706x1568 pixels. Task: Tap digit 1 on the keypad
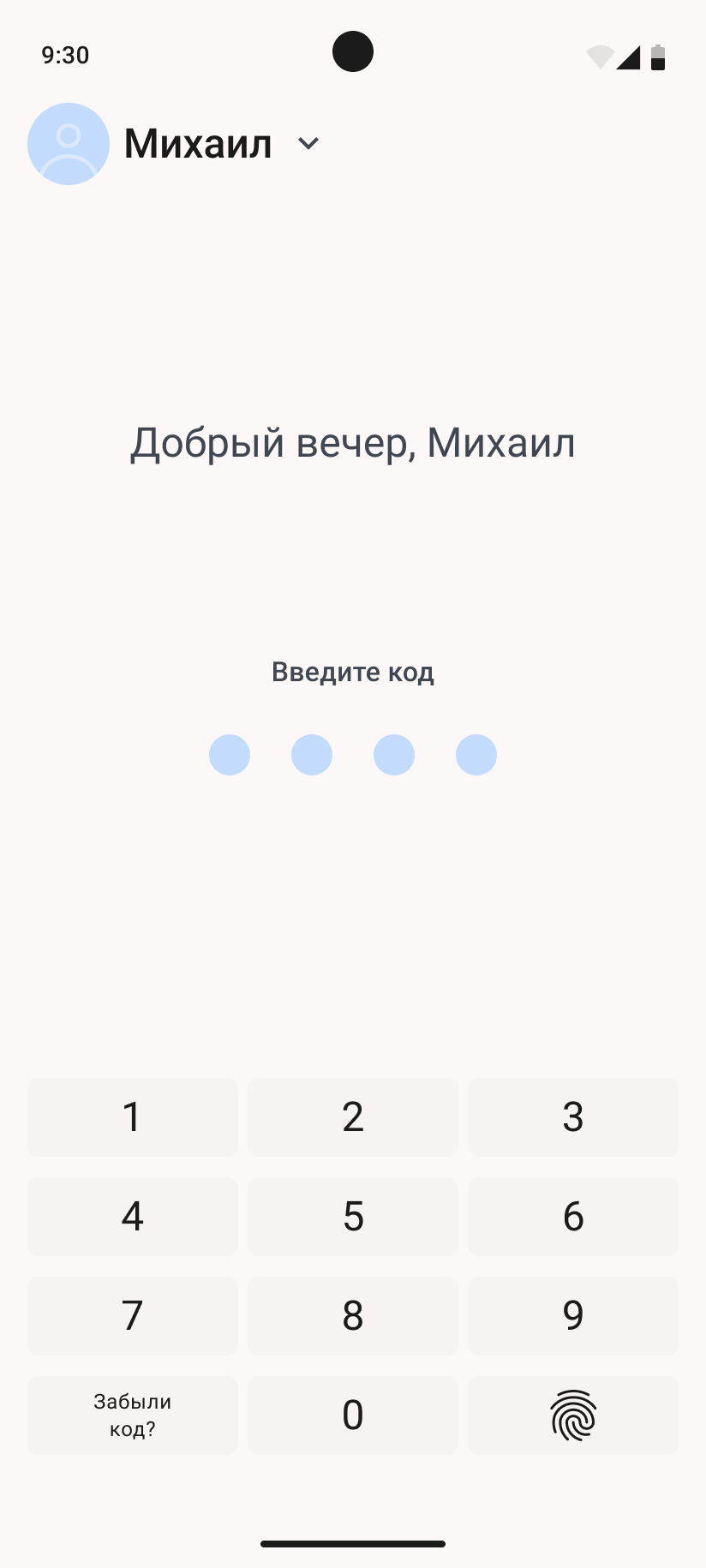pyautogui.click(x=132, y=1117)
